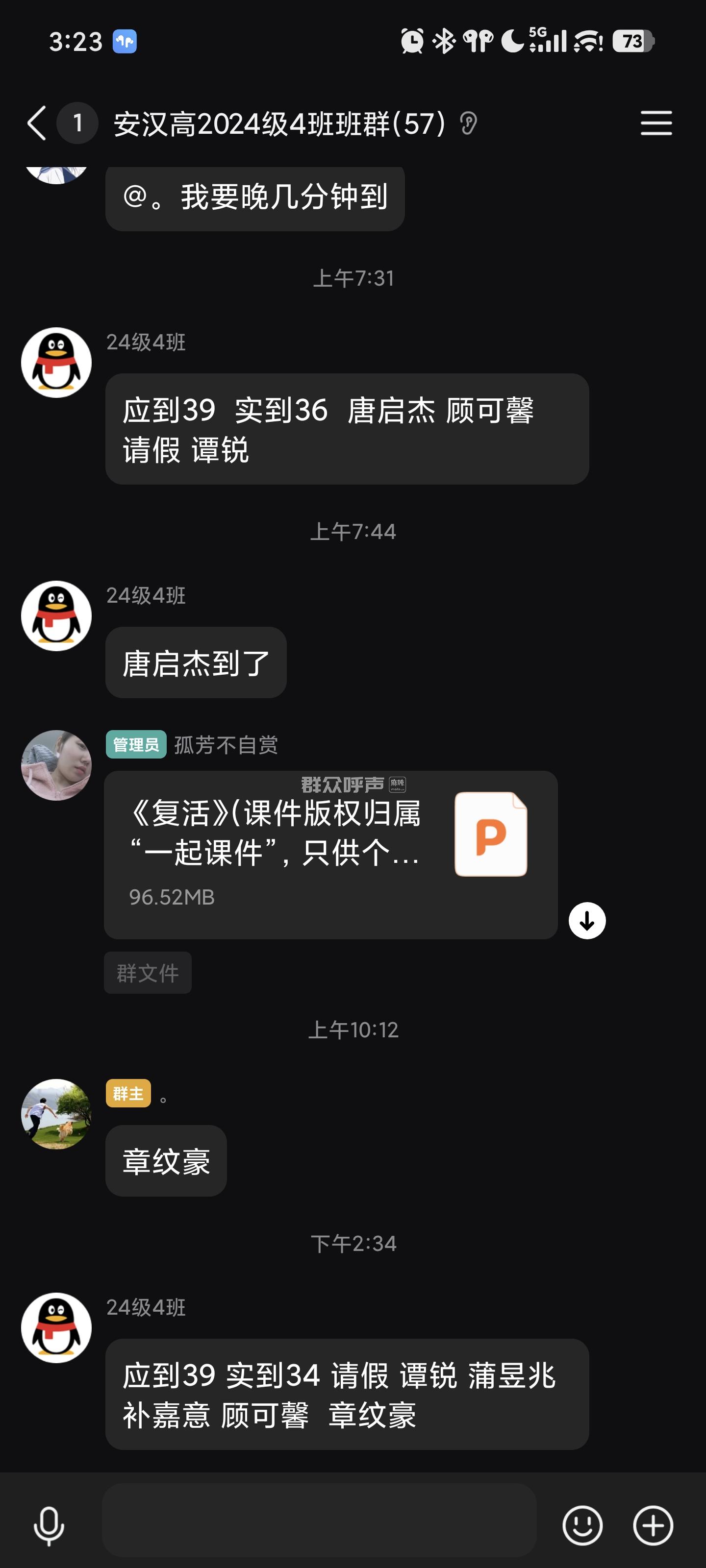
Task: Open the plus attachments menu
Action: click(653, 1525)
